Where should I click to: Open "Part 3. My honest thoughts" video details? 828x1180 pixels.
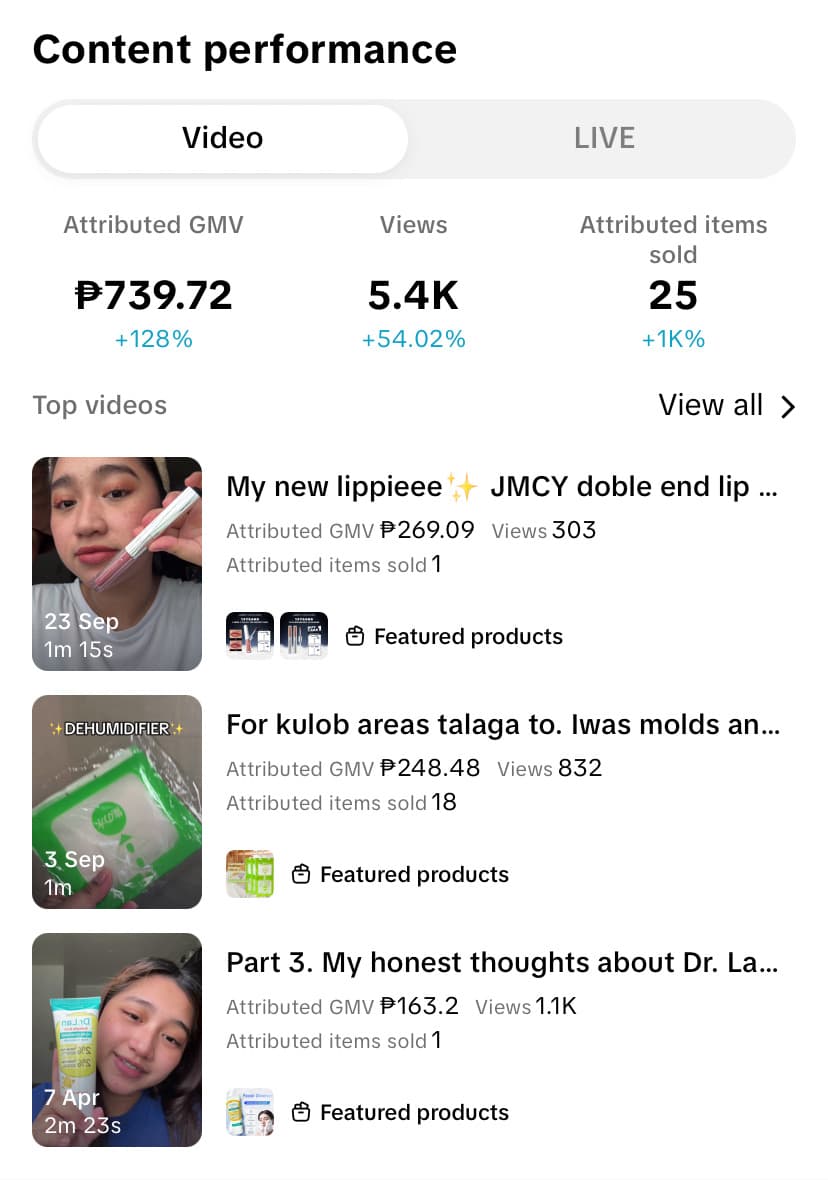click(x=501, y=963)
